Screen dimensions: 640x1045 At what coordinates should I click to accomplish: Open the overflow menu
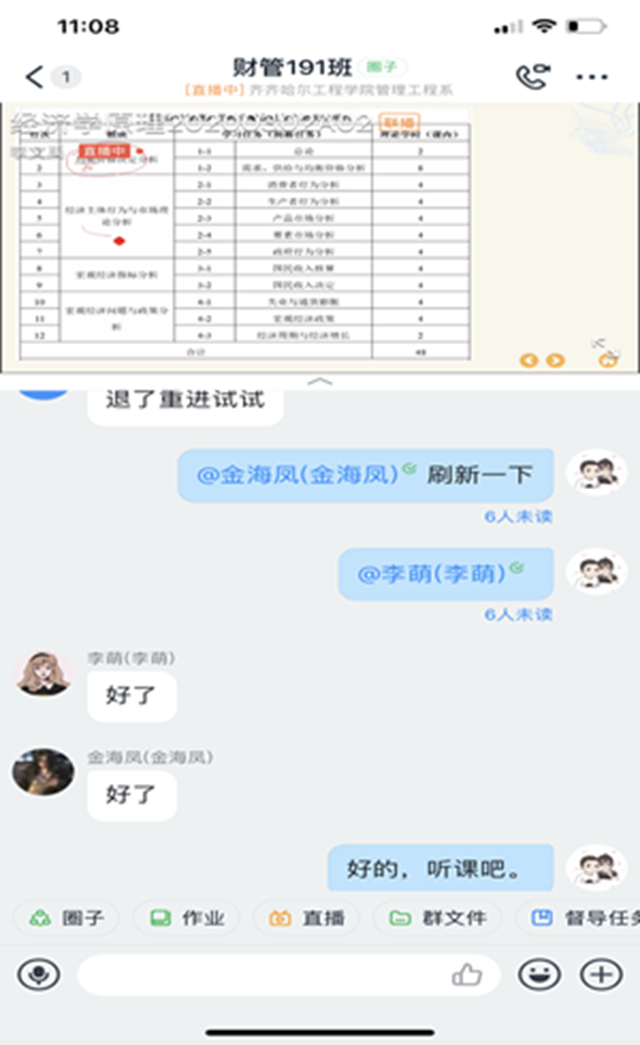(592, 77)
